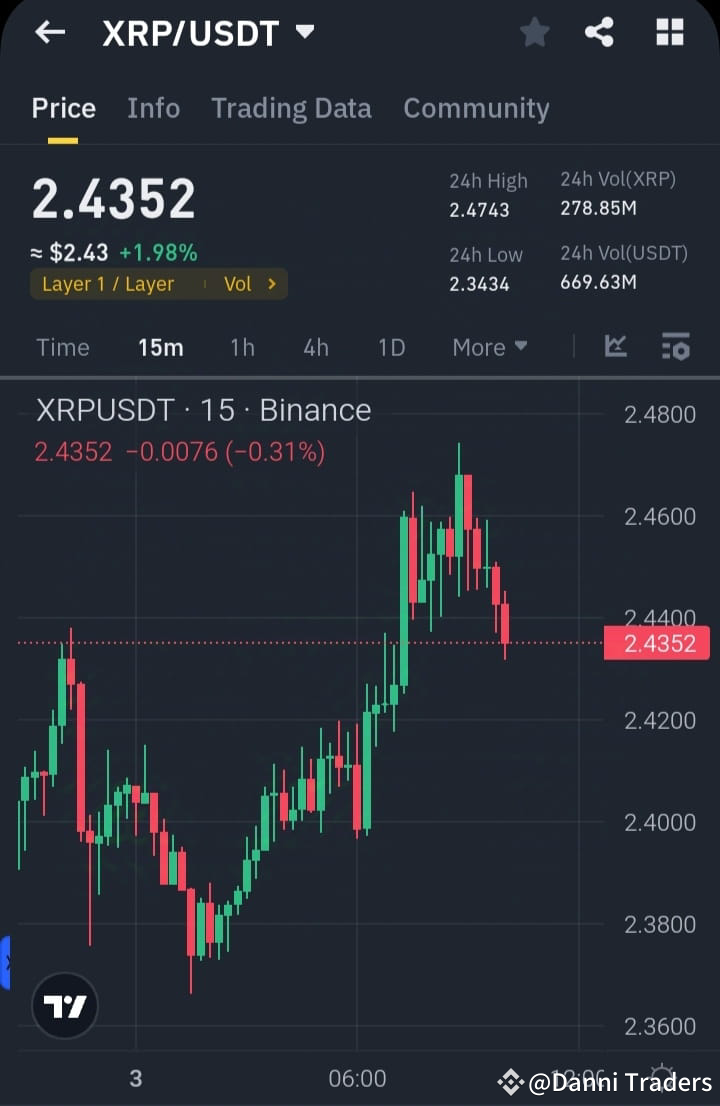This screenshot has width=720, height=1106.
Task: Open the Info section
Action: point(153,108)
